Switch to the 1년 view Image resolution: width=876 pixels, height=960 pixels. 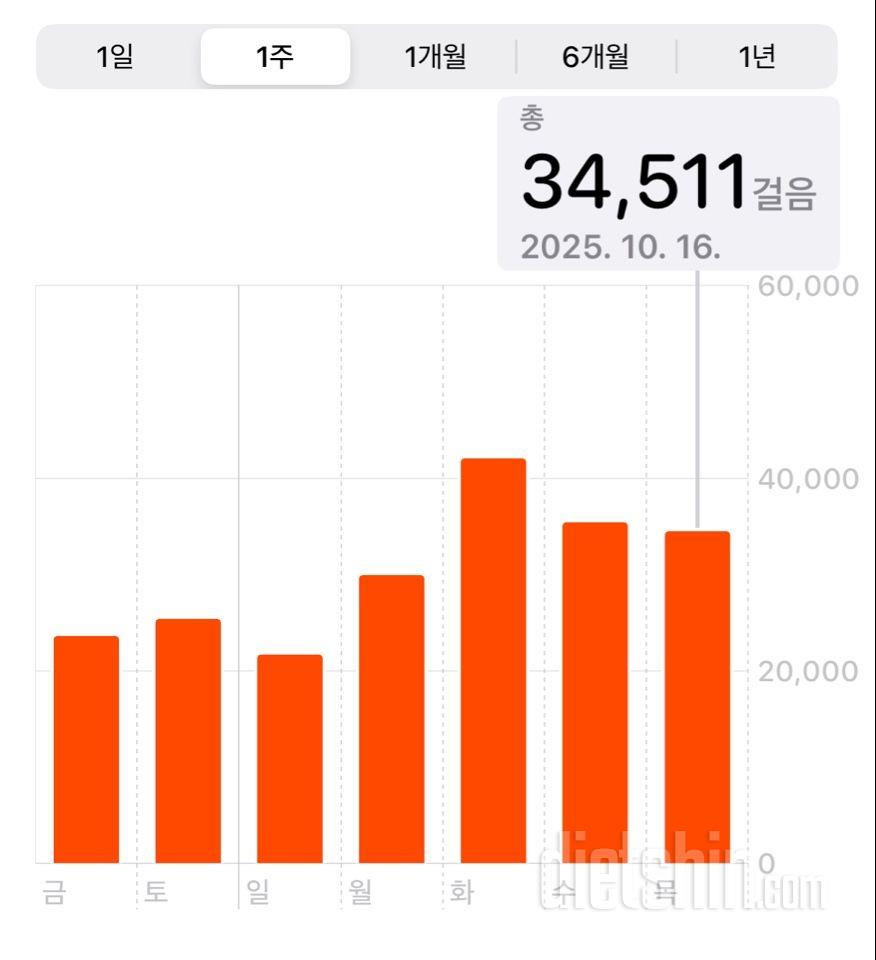pyautogui.click(x=757, y=57)
